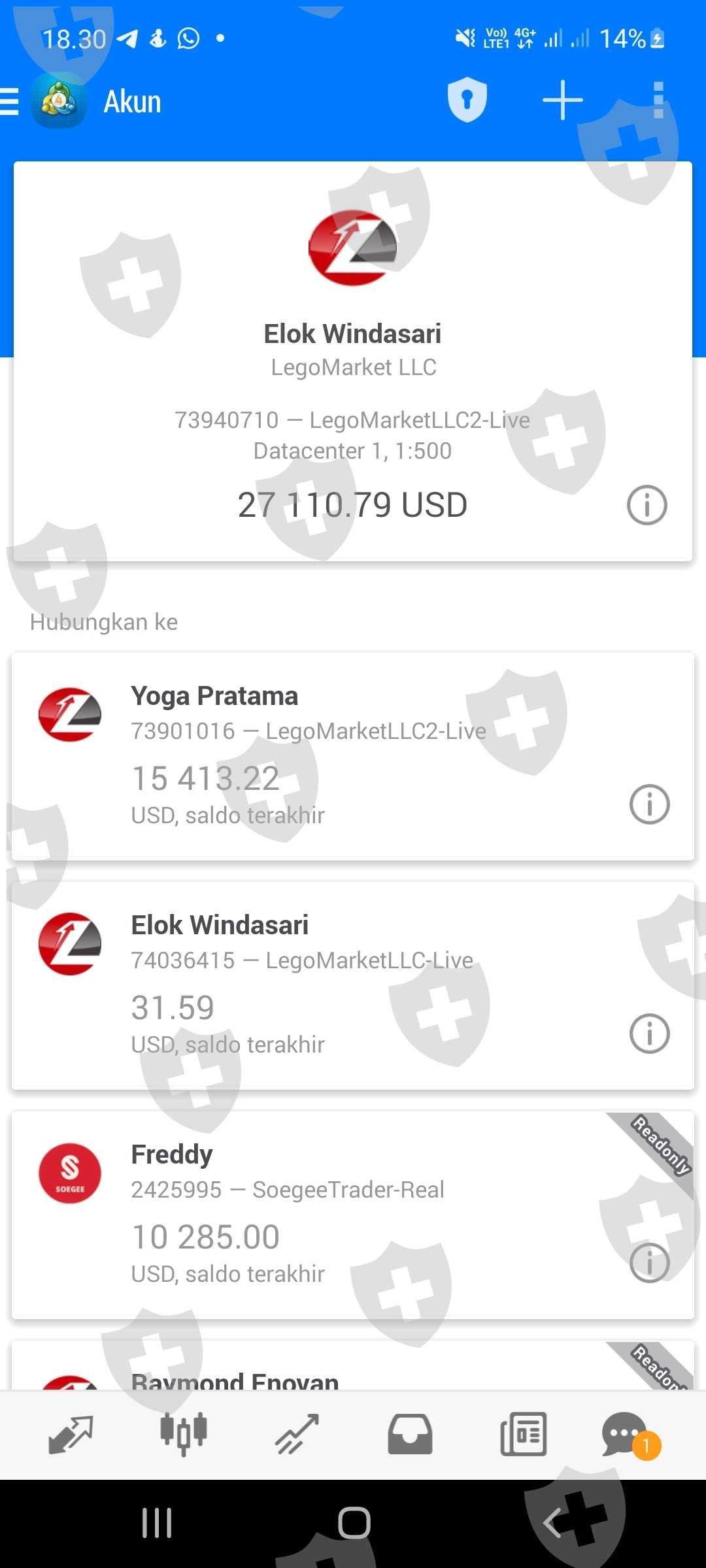Switch to the candlestick chart tab
This screenshot has height=1568, width=706.
pyautogui.click(x=184, y=1435)
